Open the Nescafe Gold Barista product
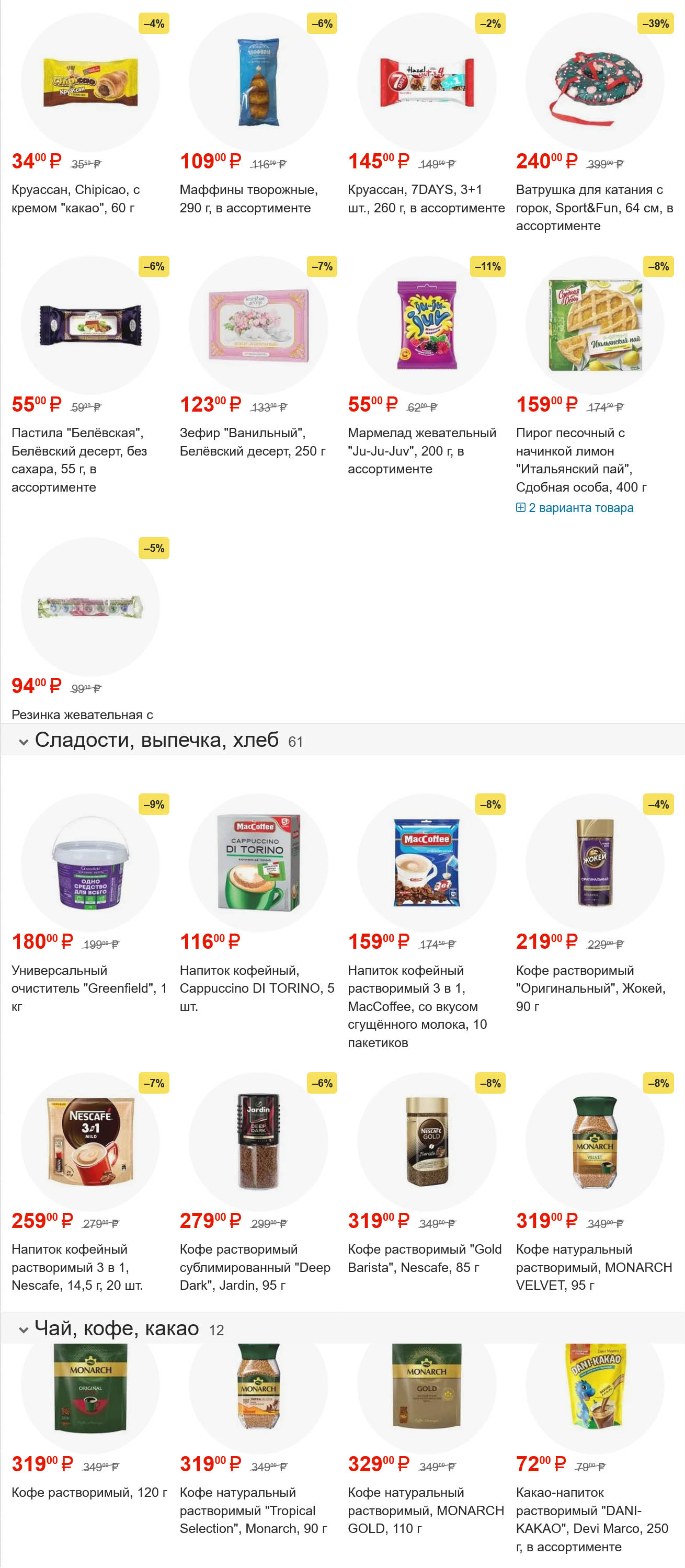This screenshot has height=1568, width=685. pyautogui.click(x=426, y=1141)
